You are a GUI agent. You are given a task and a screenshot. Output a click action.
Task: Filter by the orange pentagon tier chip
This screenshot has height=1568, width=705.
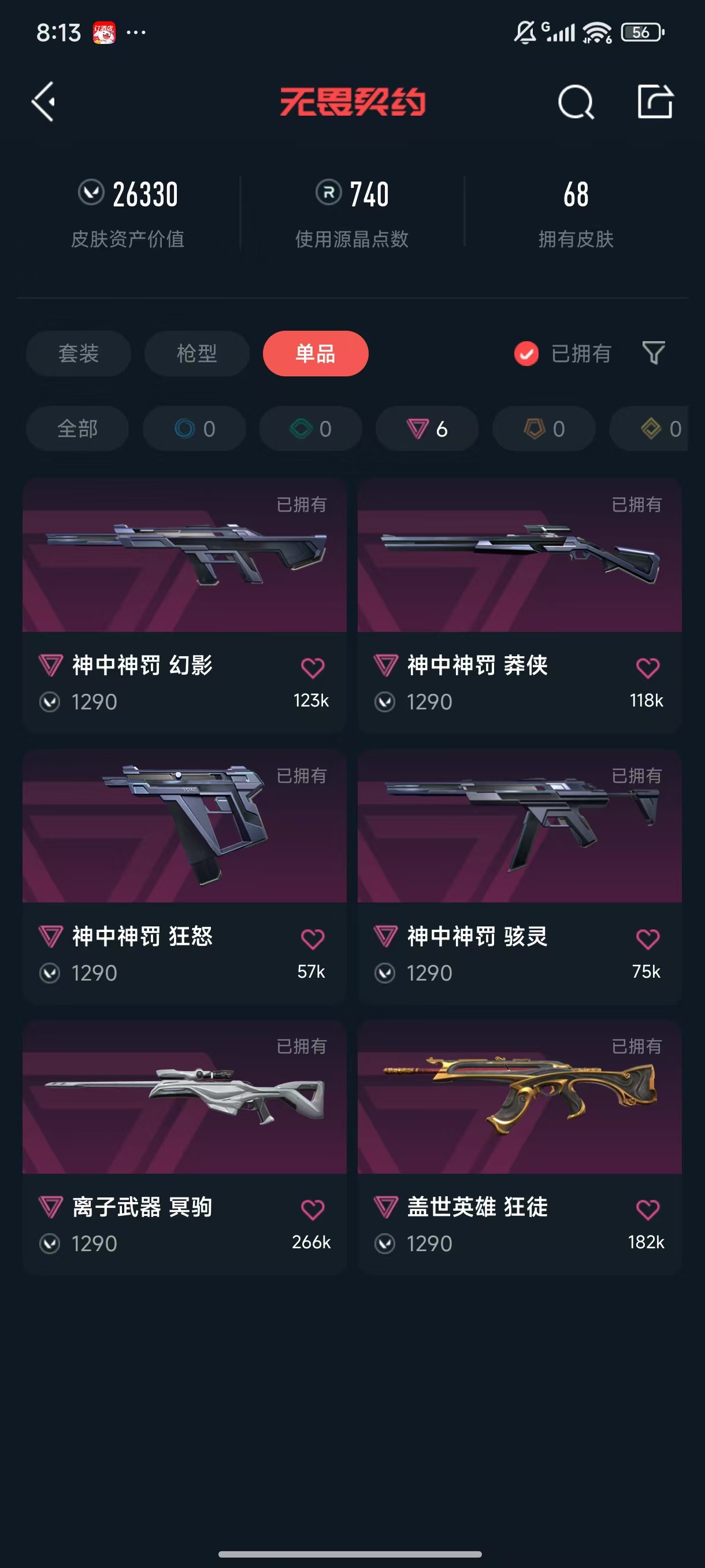coord(544,428)
